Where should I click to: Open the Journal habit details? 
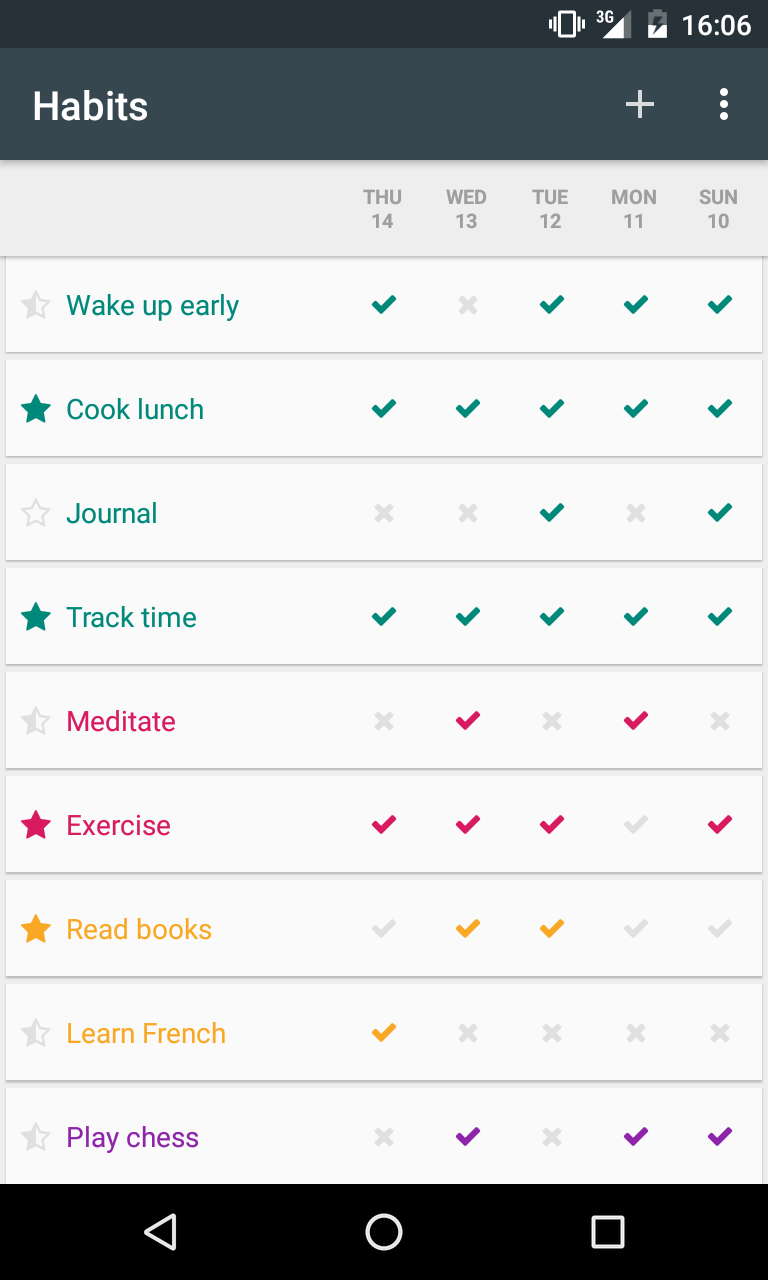point(112,513)
